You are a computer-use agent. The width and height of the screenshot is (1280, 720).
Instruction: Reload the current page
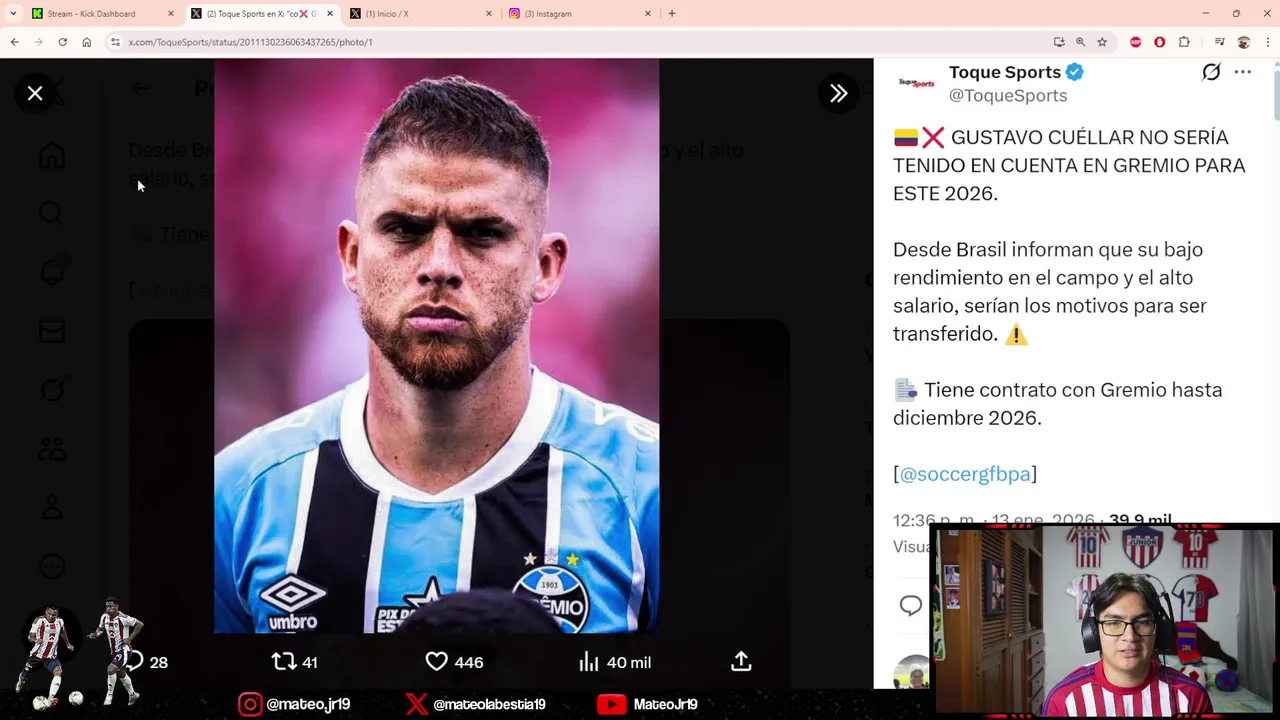62,42
